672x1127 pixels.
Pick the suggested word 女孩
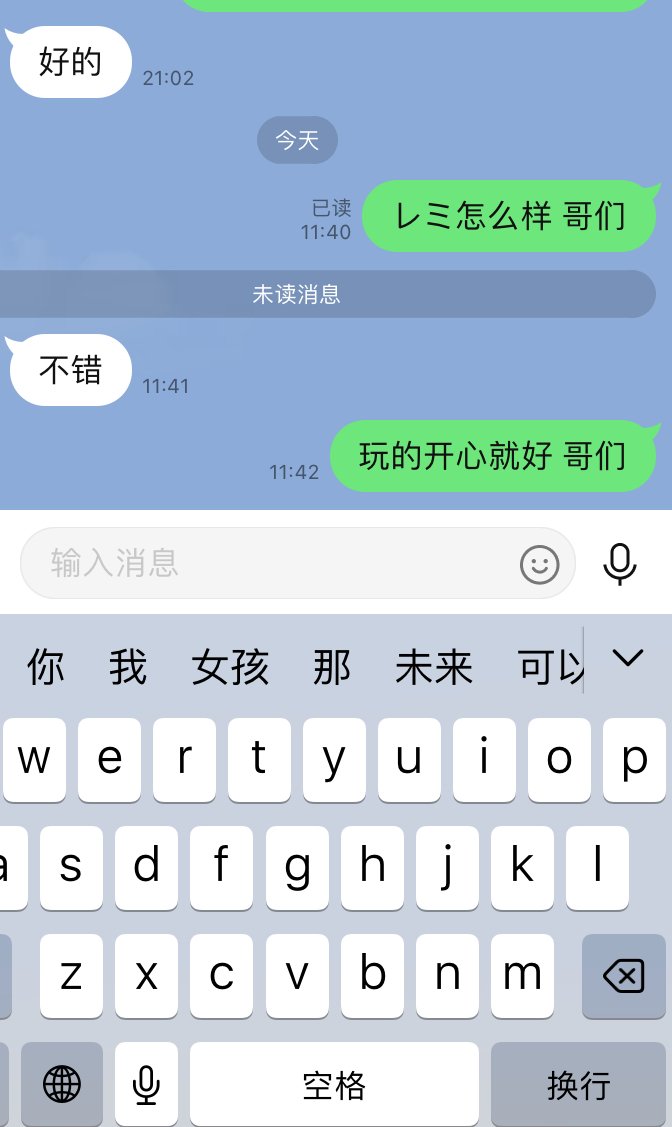(x=230, y=666)
